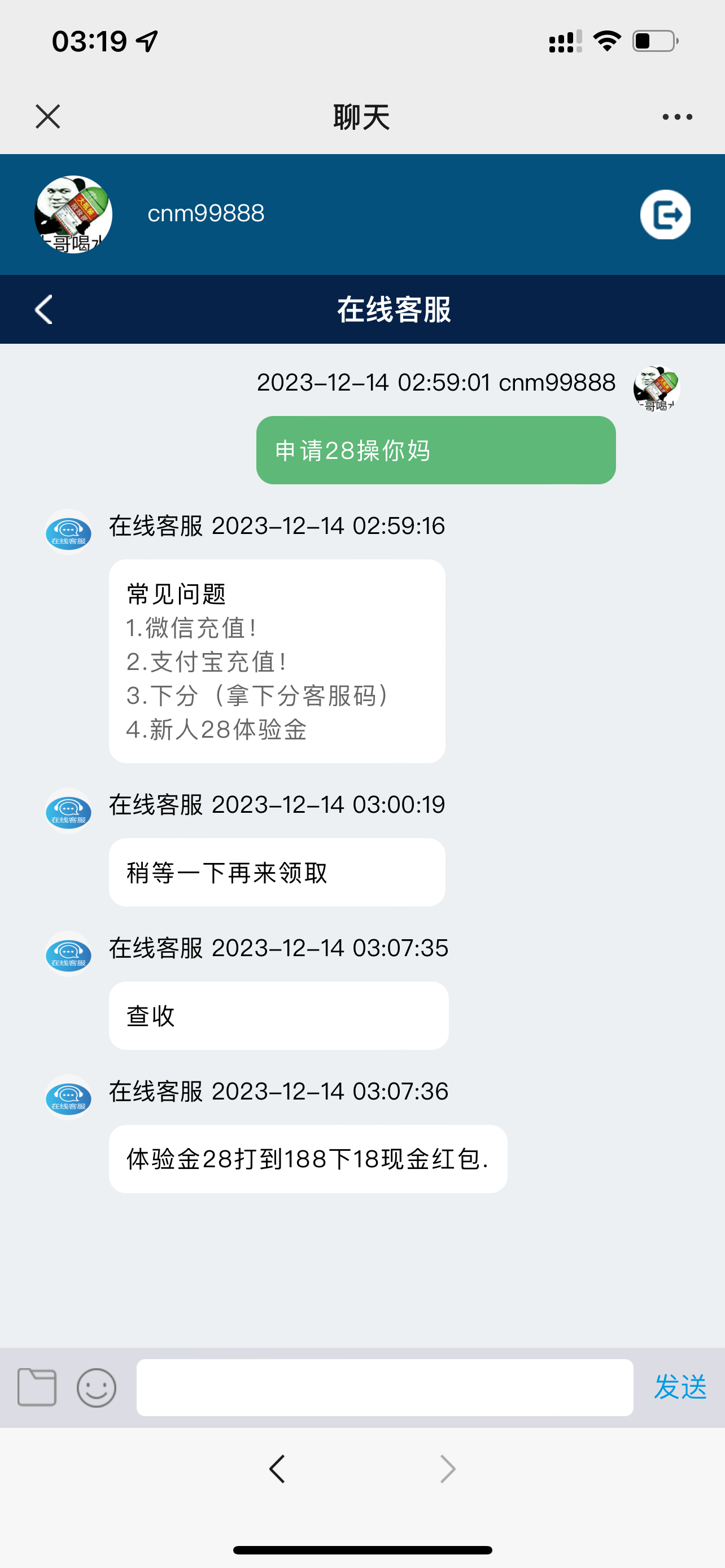Go back from the 在线客服 header
The image size is (725, 1568).
(44, 309)
